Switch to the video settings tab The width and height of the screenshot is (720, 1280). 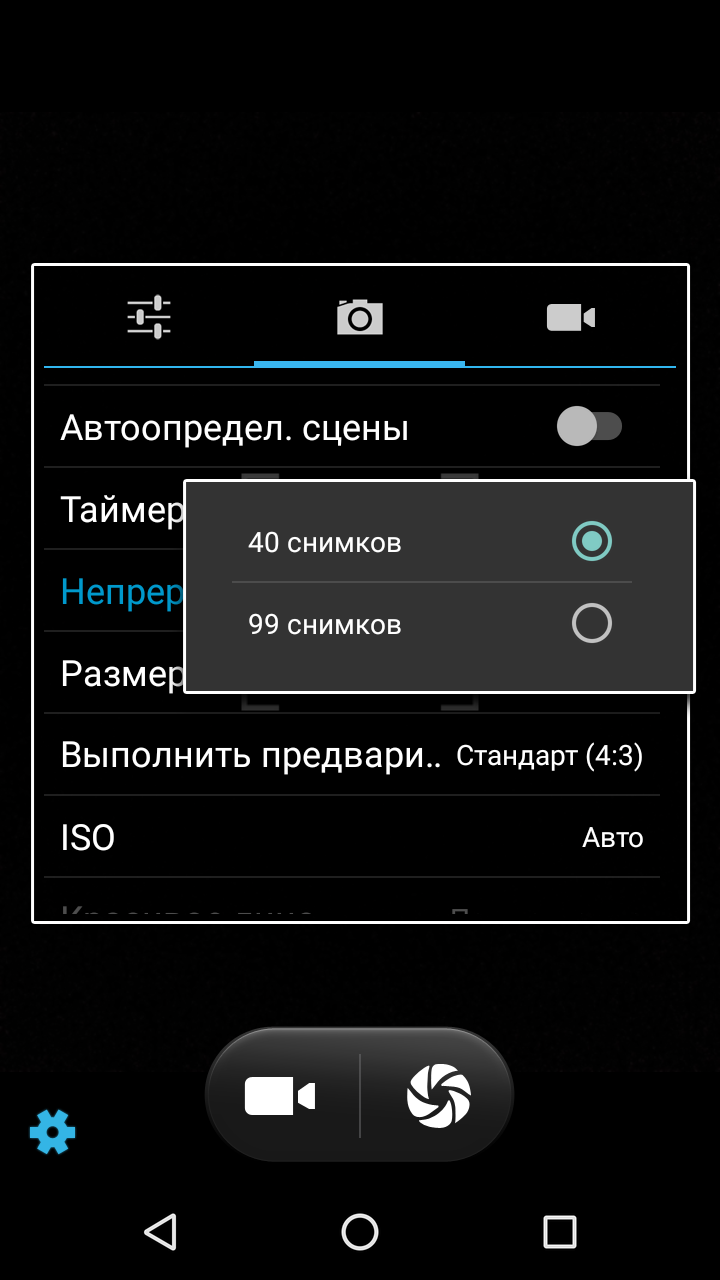click(571, 317)
